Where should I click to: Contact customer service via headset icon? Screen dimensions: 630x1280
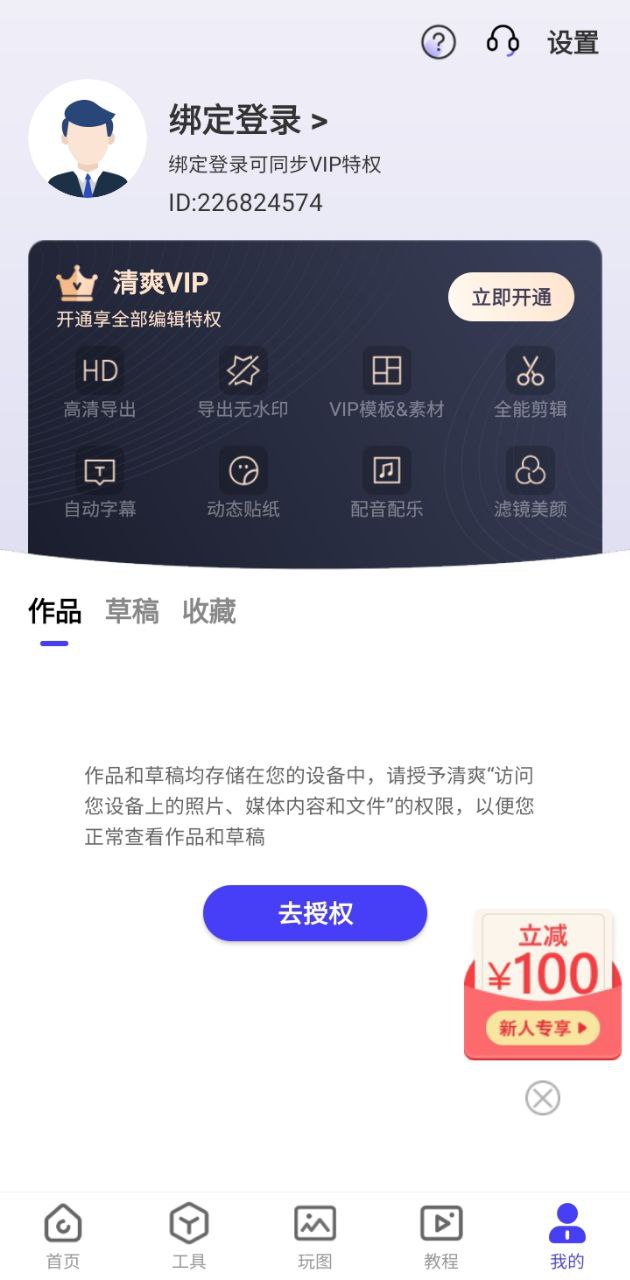coord(502,41)
